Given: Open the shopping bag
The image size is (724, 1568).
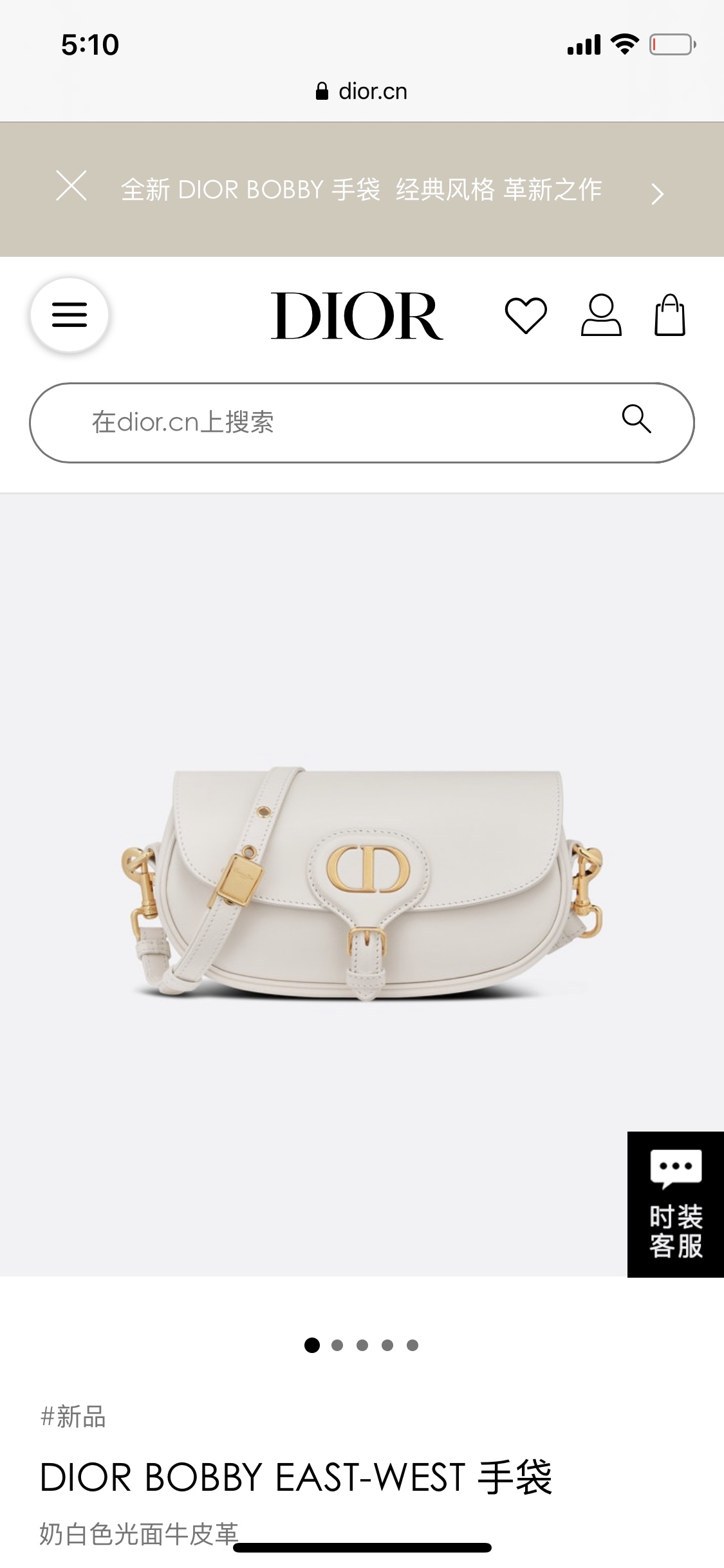Looking at the screenshot, I should pyautogui.click(x=669, y=315).
